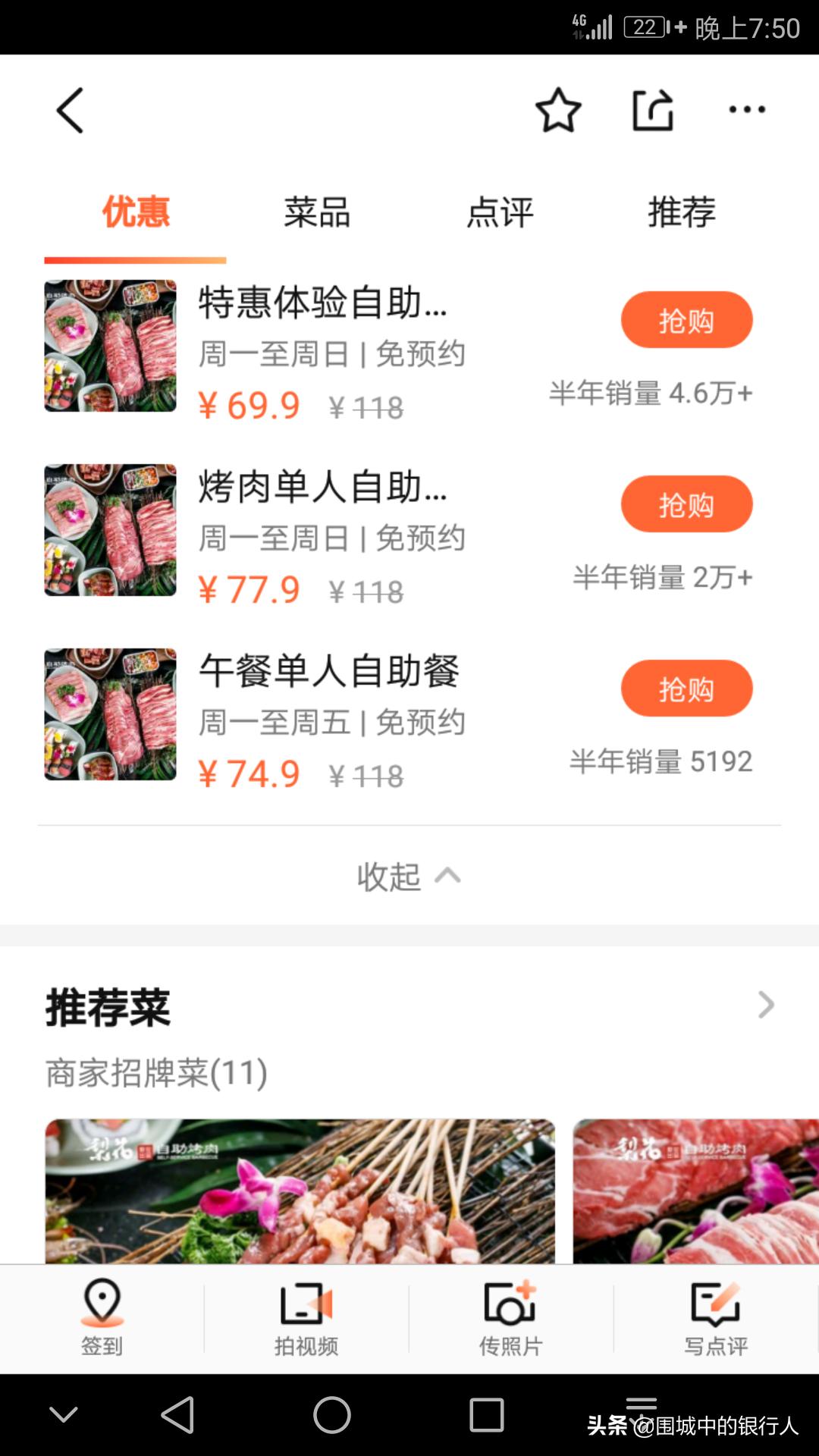Tap the back arrow to leave the page
The image size is (819, 1456).
tap(70, 110)
